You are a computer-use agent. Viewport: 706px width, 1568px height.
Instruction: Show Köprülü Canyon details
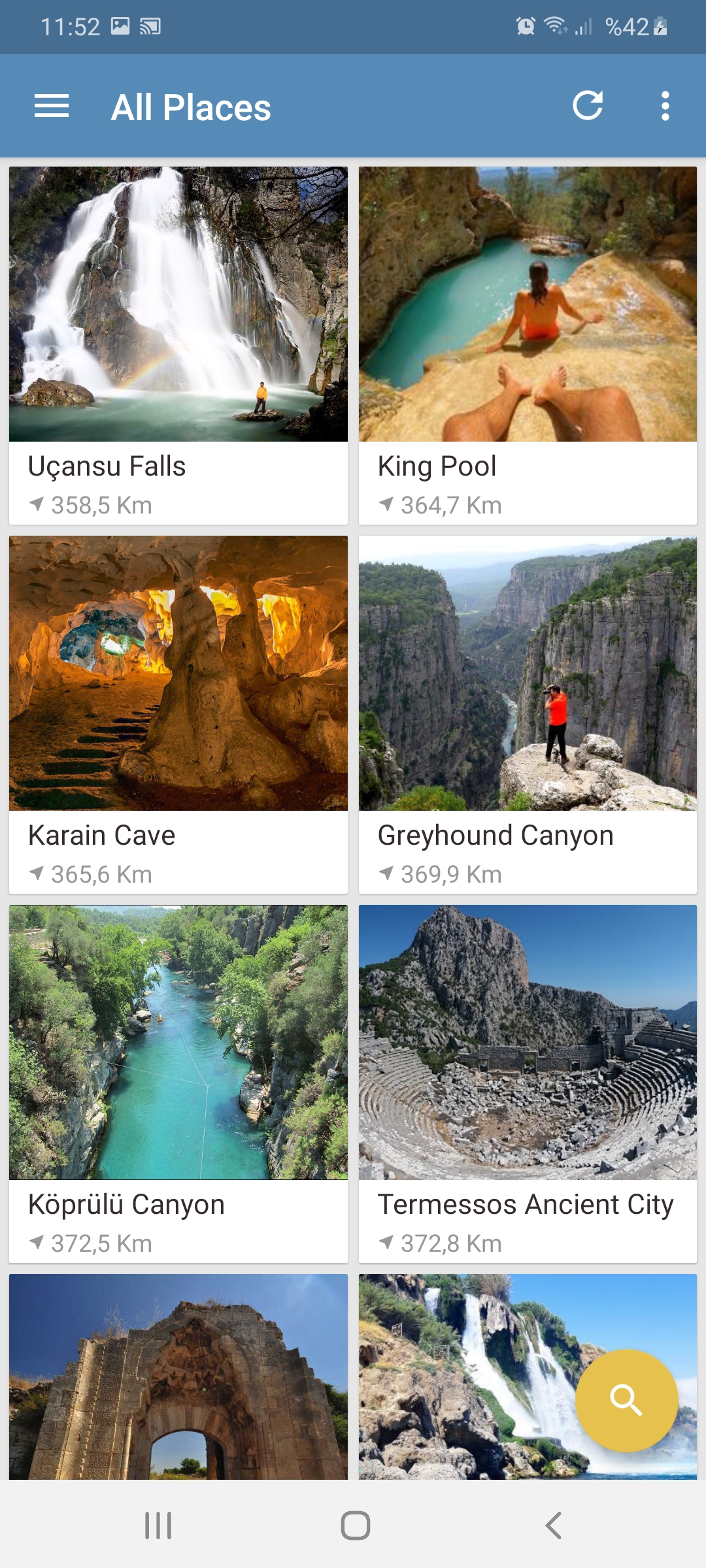tap(178, 1083)
